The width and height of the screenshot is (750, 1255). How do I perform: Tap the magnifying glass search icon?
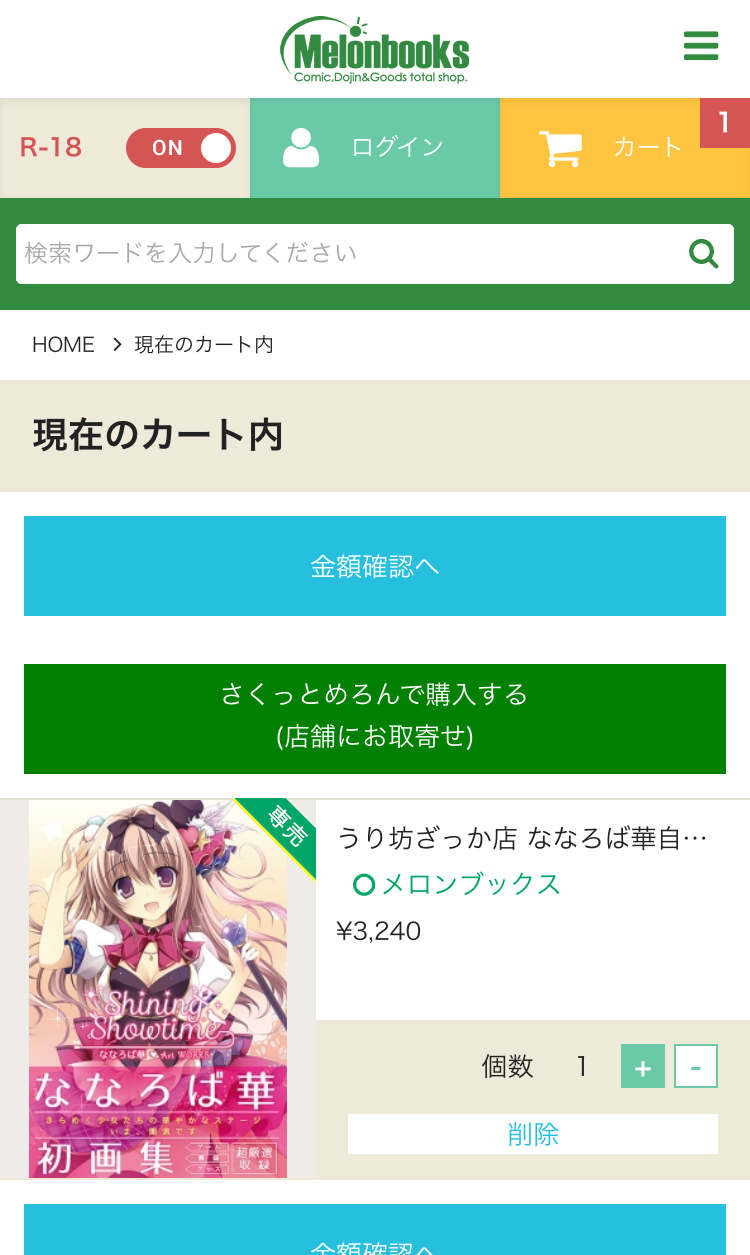[704, 254]
